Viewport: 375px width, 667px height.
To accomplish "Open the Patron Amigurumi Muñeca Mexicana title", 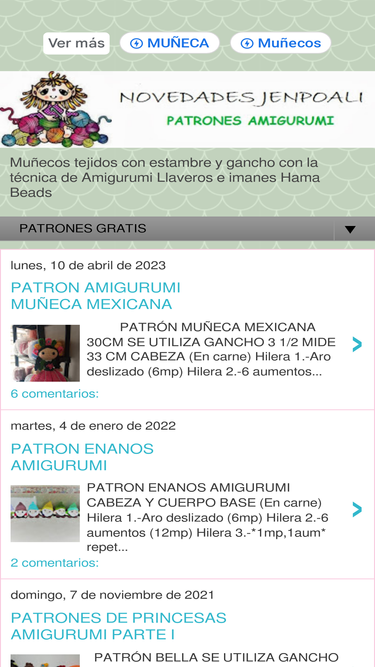I will coord(96,296).
